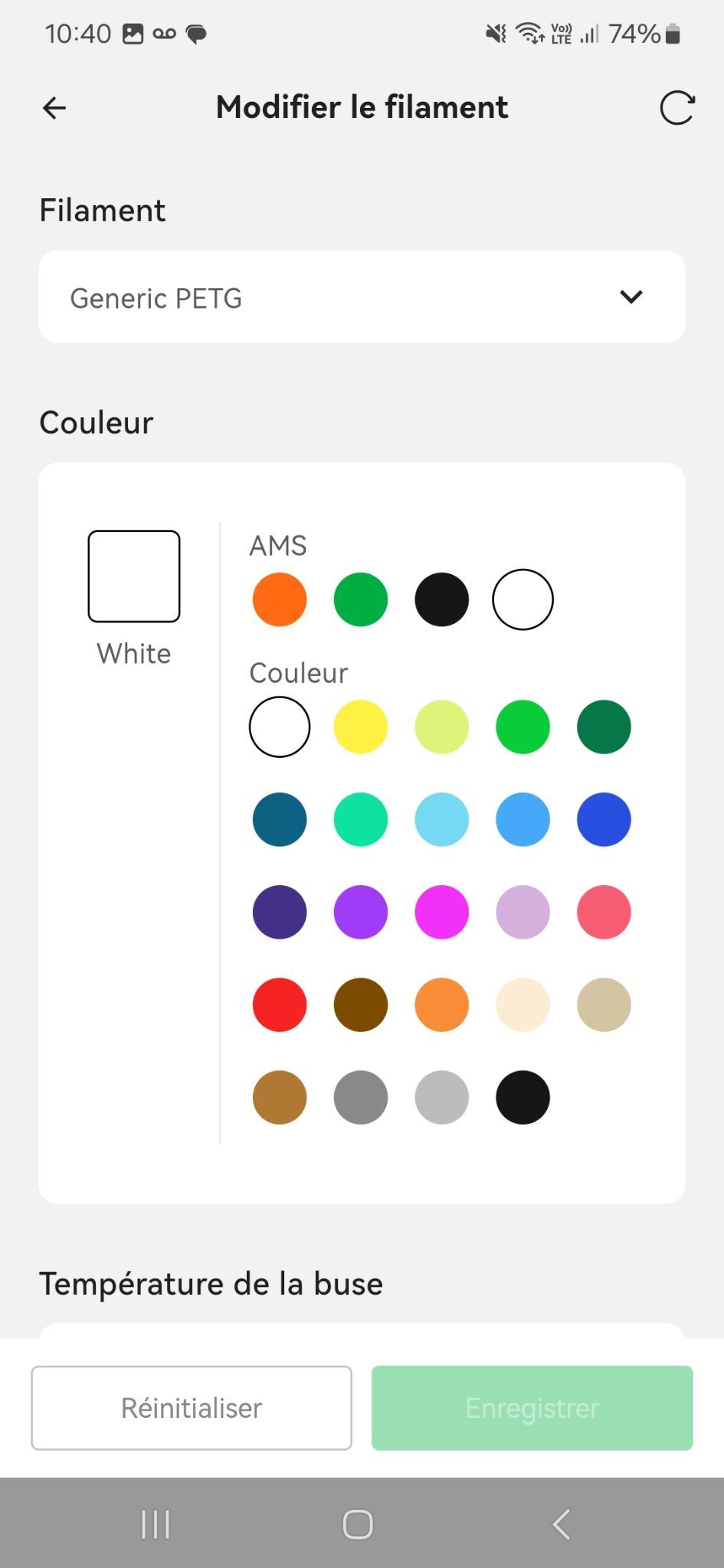Tap the Réinitialiser button
724x1568 pixels.
(x=192, y=1408)
